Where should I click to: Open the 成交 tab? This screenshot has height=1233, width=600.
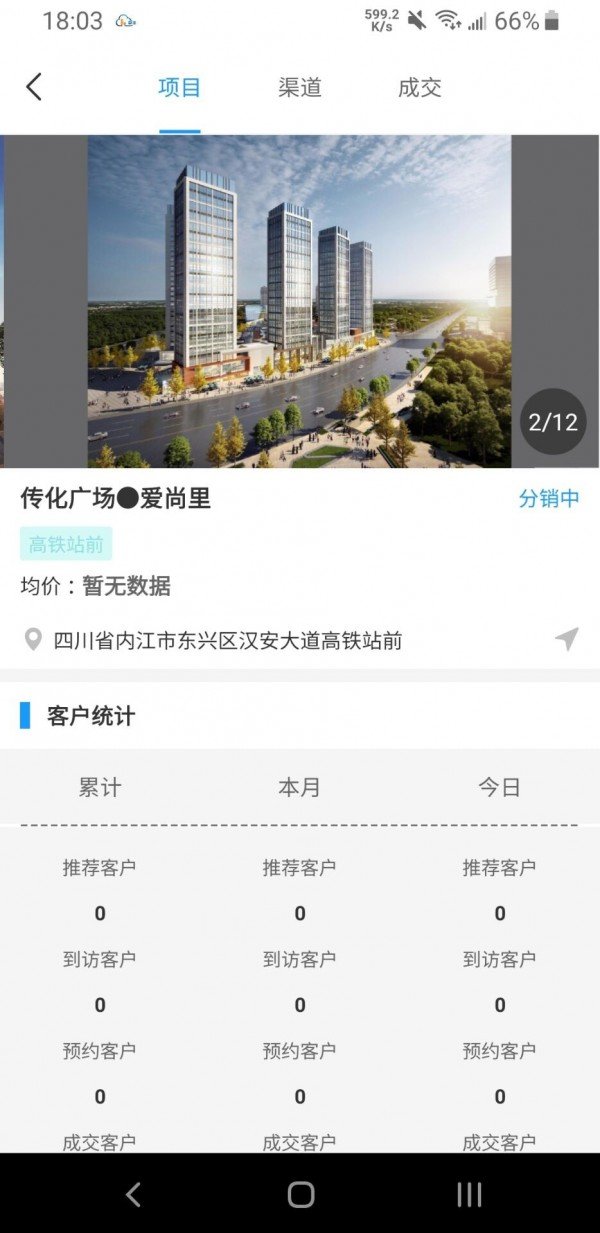[x=420, y=88]
